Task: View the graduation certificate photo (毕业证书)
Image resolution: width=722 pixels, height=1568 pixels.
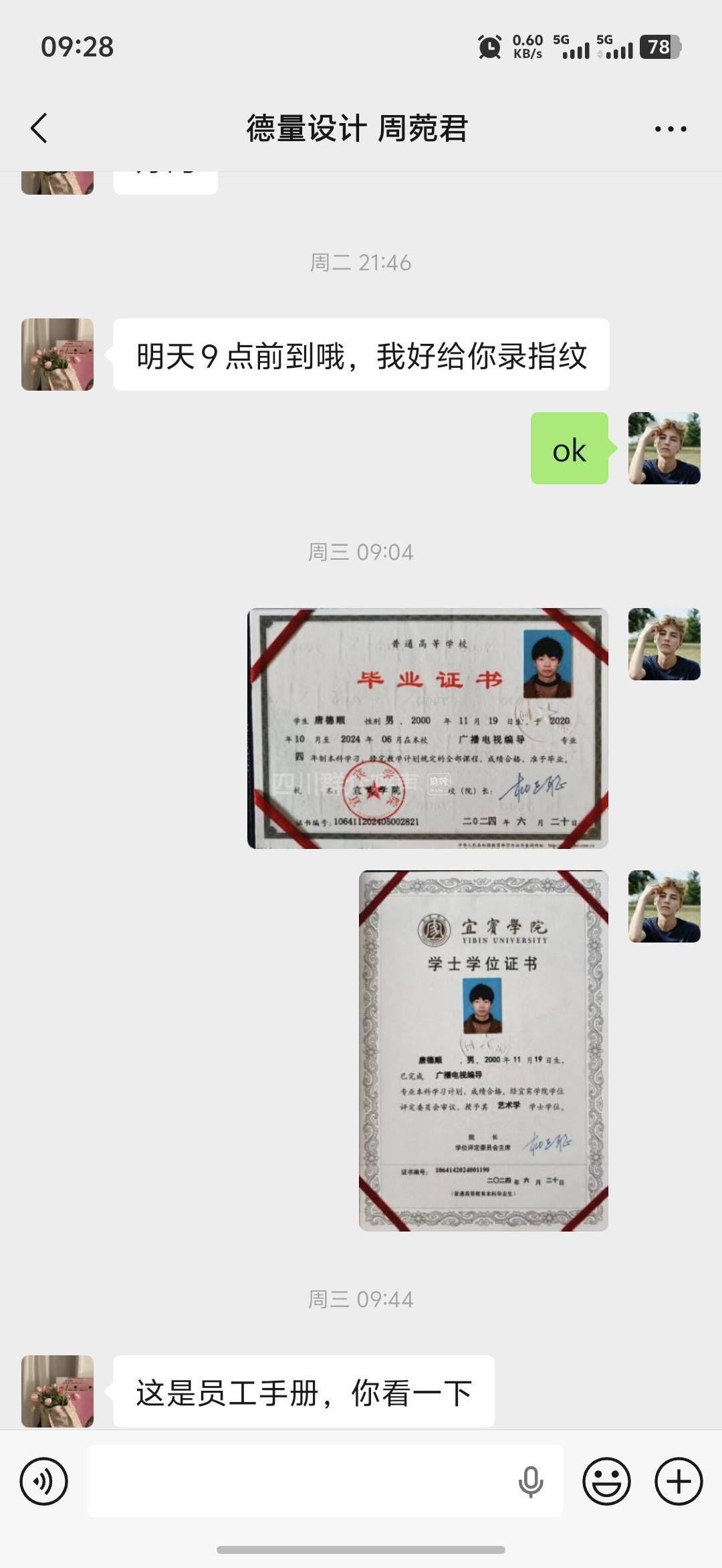Action: pos(428,728)
